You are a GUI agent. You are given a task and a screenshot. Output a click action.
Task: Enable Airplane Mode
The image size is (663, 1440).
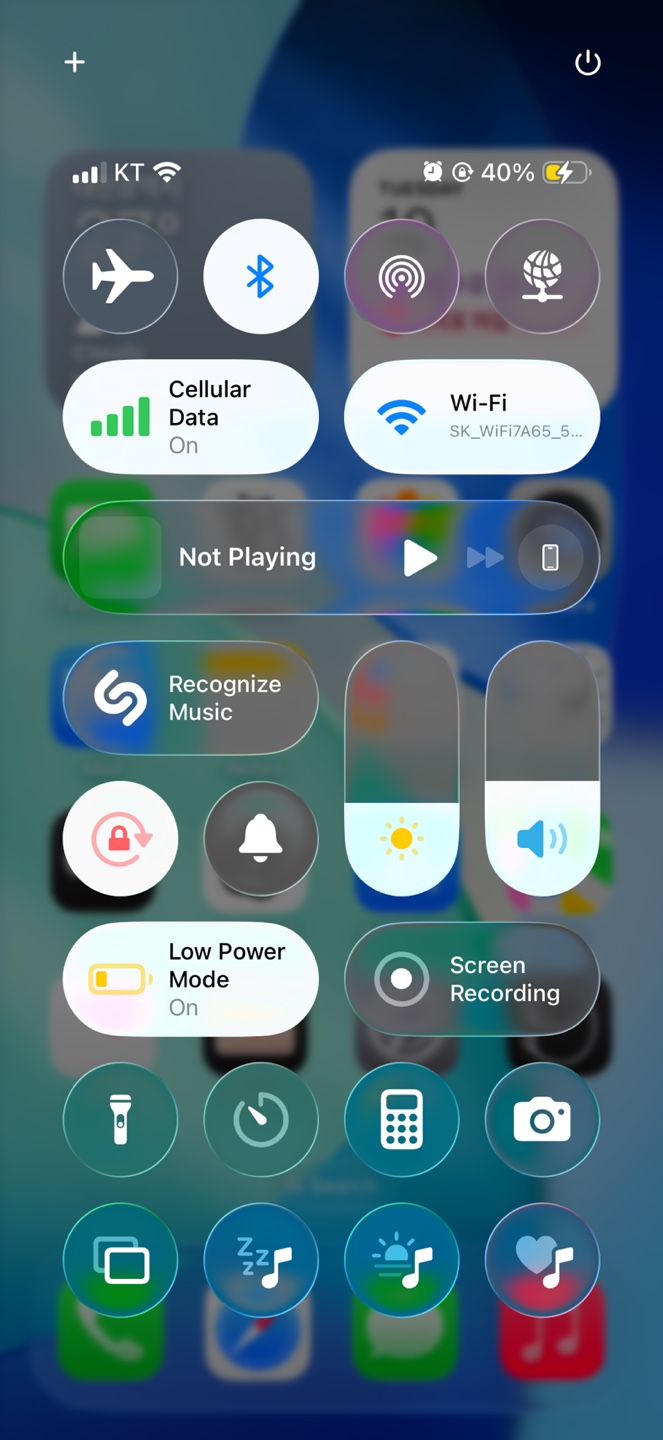(x=121, y=276)
